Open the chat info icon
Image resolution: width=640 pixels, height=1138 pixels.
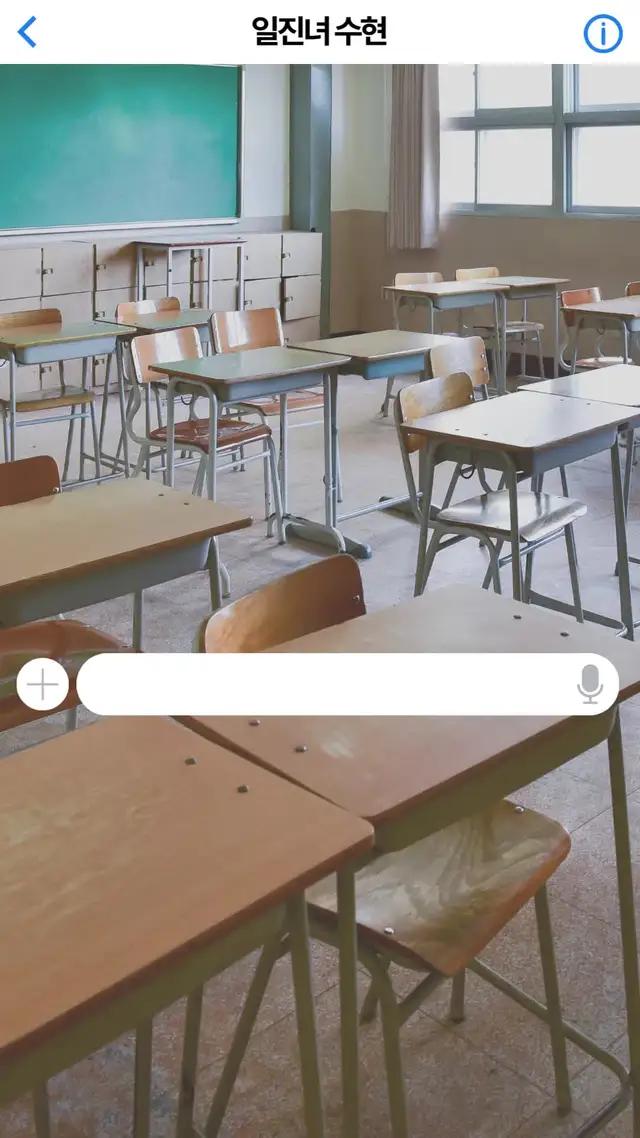coord(602,33)
